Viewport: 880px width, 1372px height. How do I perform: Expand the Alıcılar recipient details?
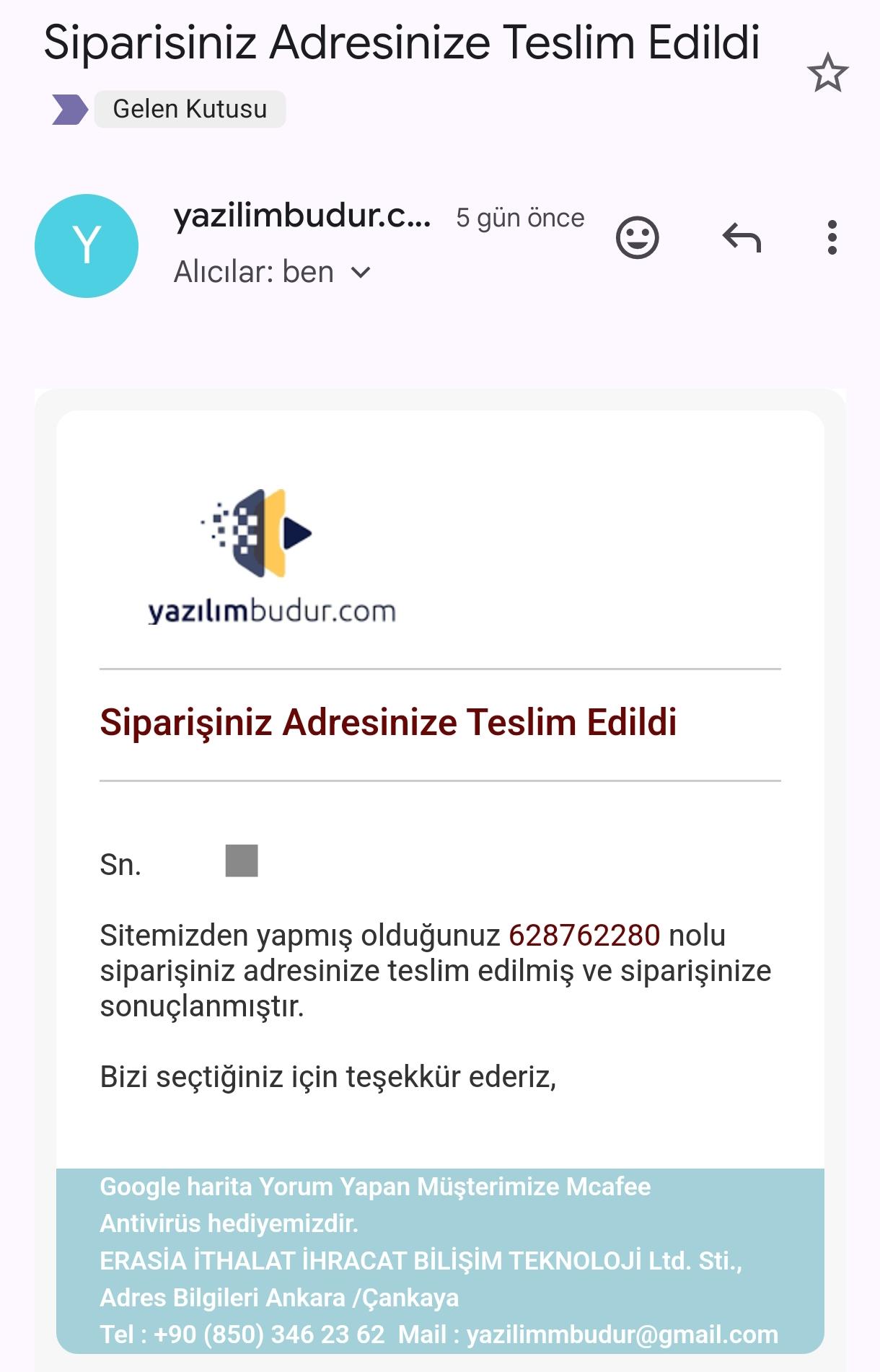pos(360,273)
